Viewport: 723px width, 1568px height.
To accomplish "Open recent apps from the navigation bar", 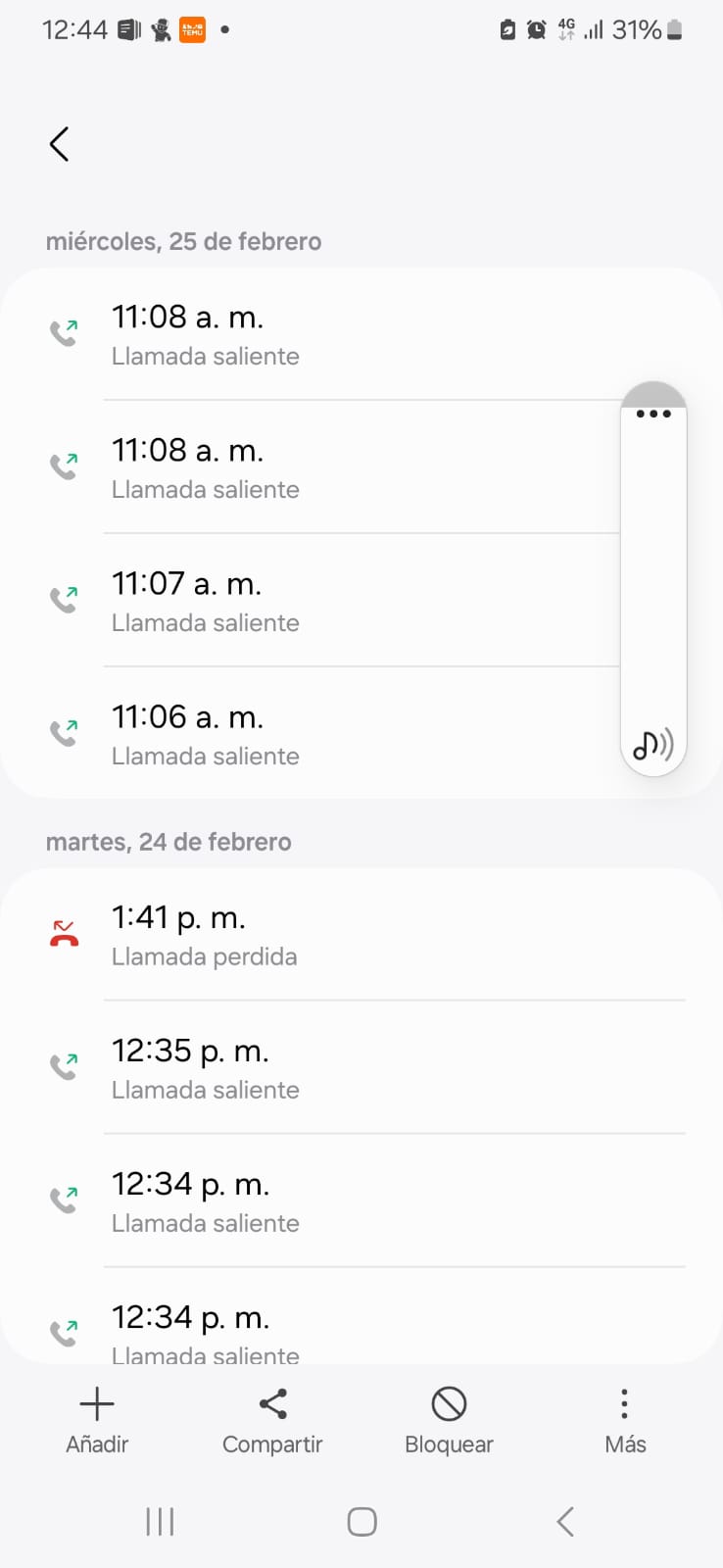I will pyautogui.click(x=160, y=1522).
